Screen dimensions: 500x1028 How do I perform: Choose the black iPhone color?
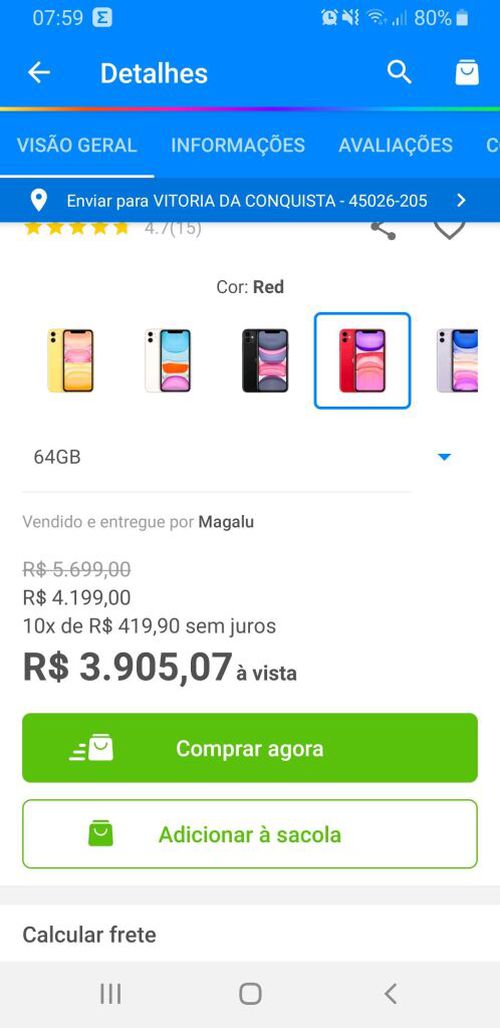pos(265,361)
